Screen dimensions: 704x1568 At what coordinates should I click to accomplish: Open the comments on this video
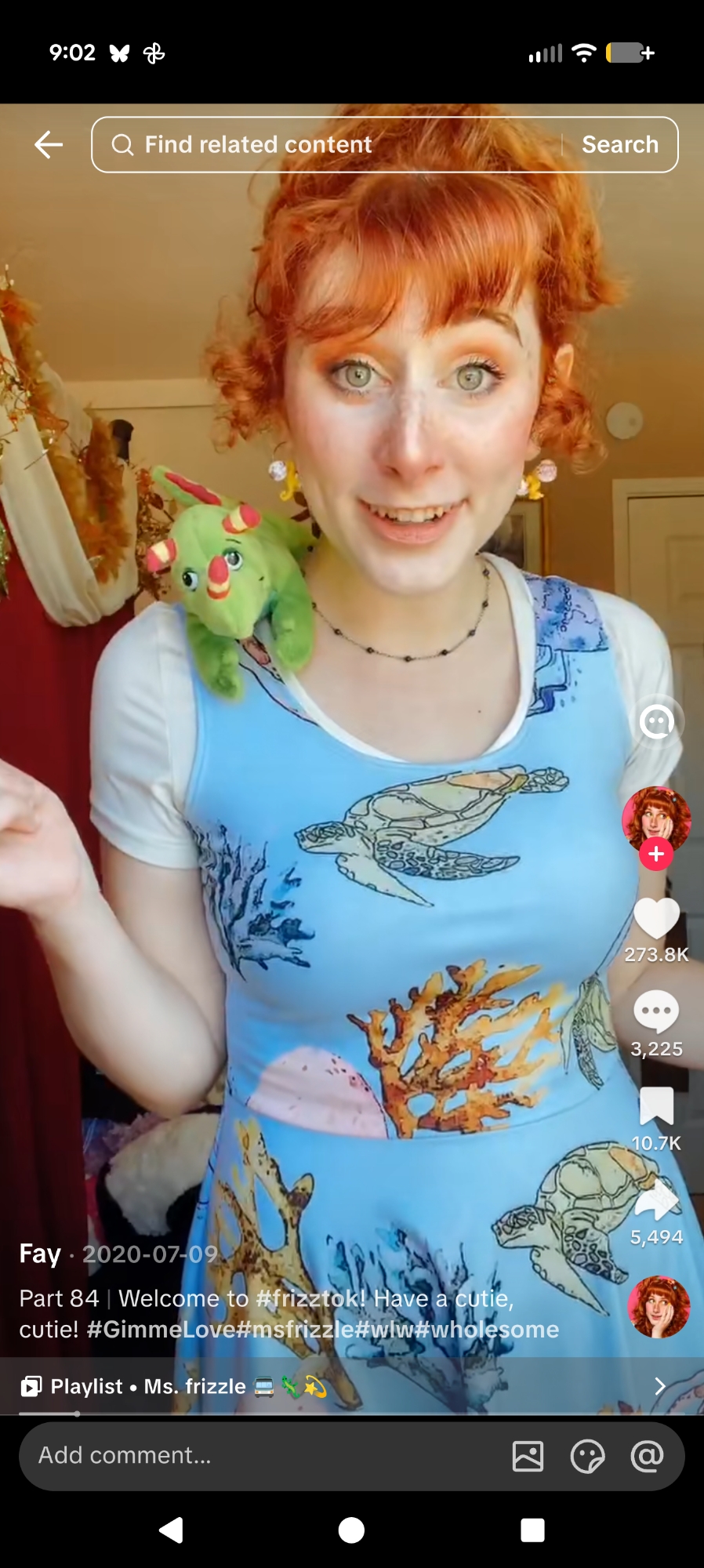tap(656, 1011)
